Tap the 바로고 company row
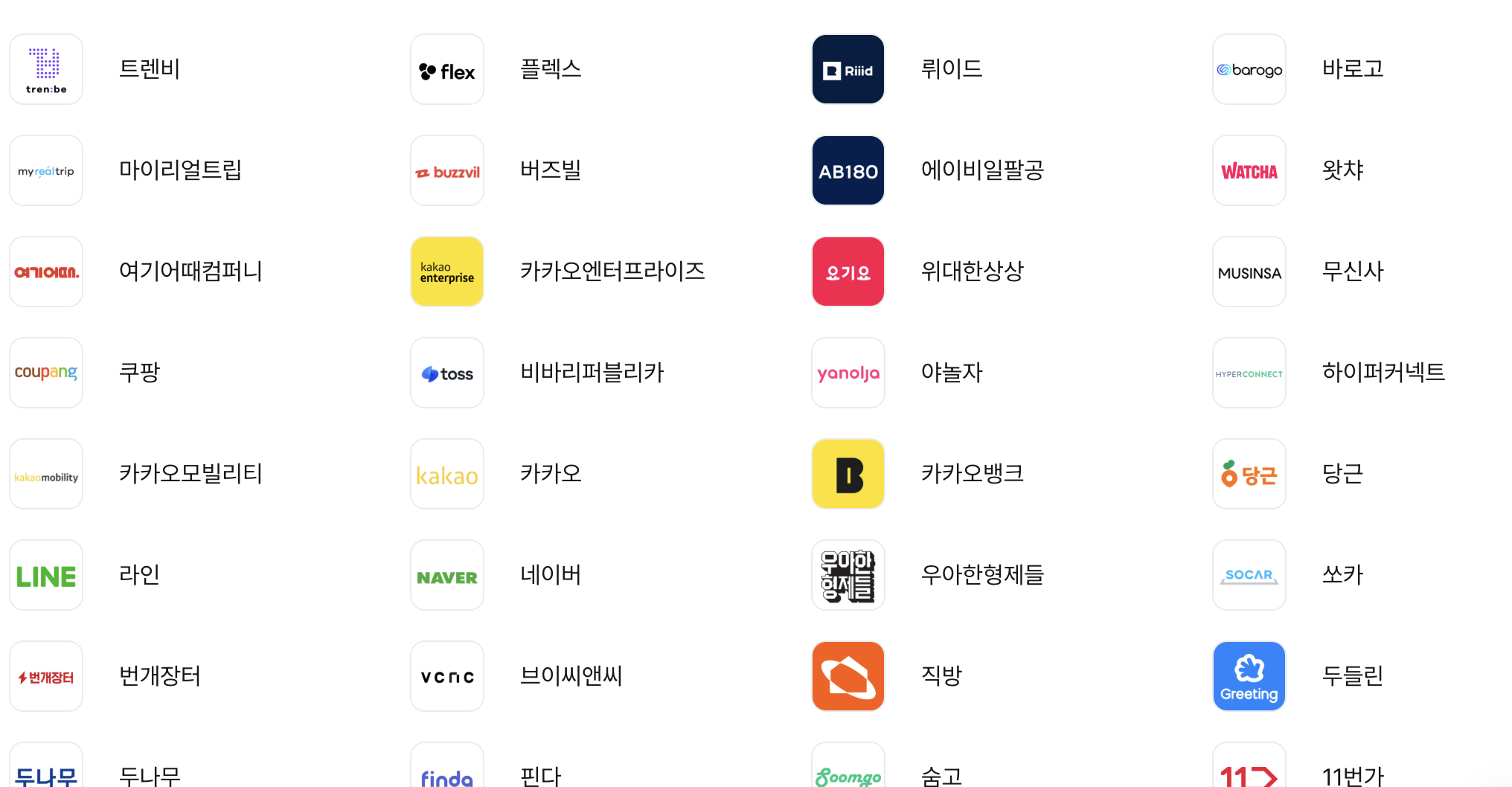The height and width of the screenshot is (787, 1512). [1352, 69]
